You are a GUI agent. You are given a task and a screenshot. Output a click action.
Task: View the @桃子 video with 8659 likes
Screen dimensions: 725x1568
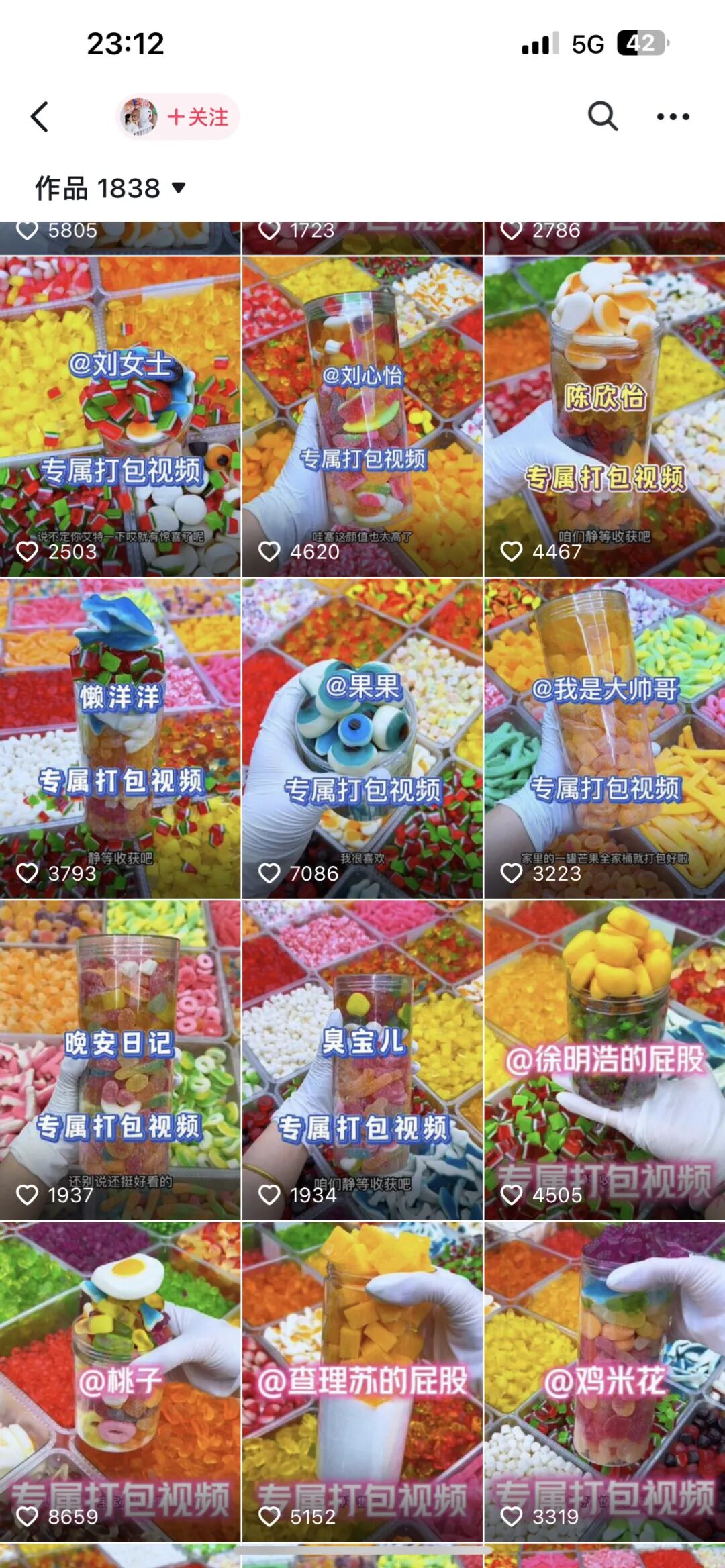120,1383
